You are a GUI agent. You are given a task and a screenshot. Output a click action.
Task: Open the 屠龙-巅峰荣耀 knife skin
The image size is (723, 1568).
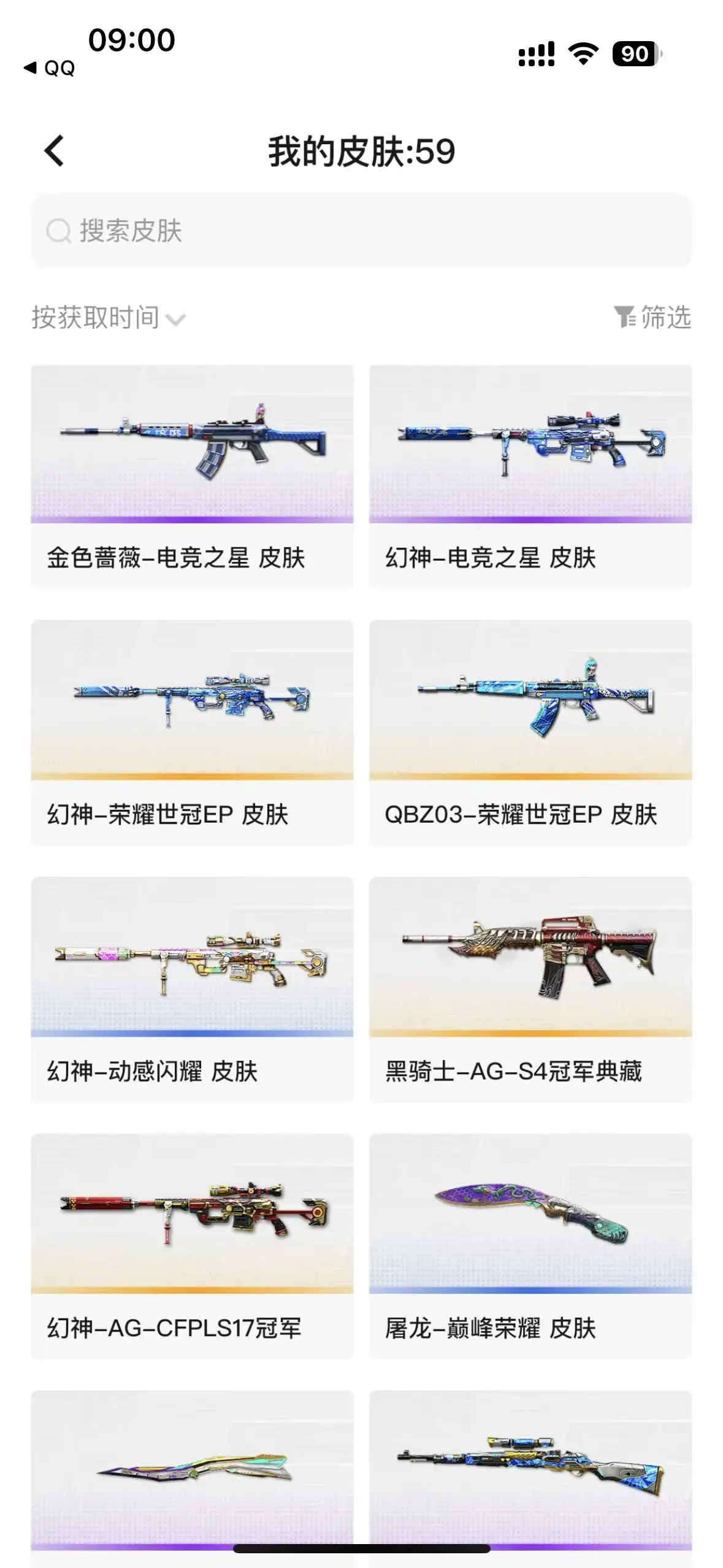coord(530,1245)
